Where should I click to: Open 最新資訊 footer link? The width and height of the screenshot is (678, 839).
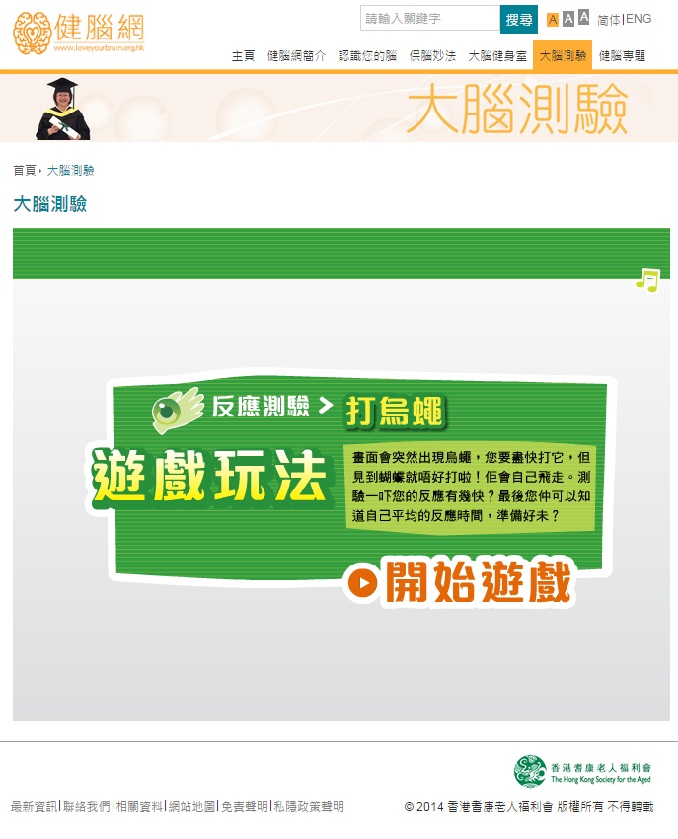click(x=34, y=806)
